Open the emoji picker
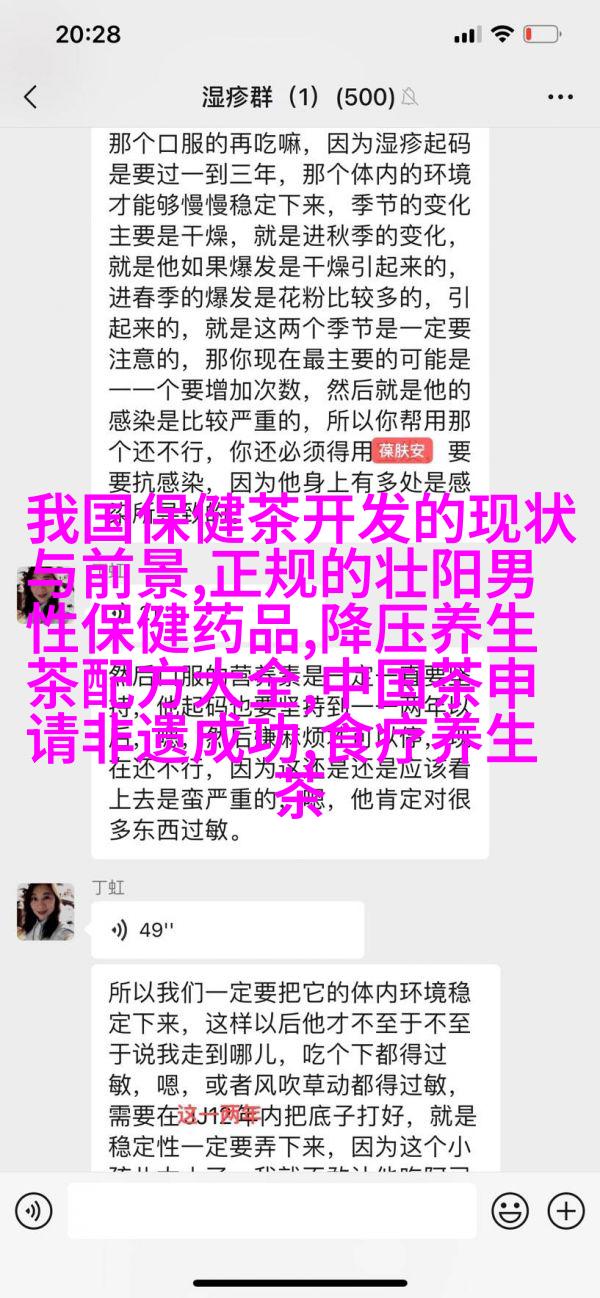Viewport: 600px width, 1298px height. [510, 1212]
